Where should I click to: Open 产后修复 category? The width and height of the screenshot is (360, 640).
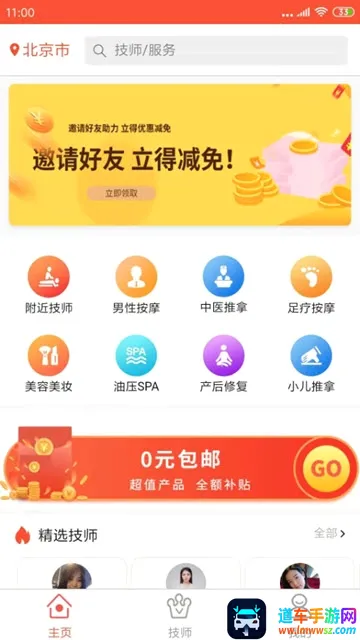tap(224, 364)
